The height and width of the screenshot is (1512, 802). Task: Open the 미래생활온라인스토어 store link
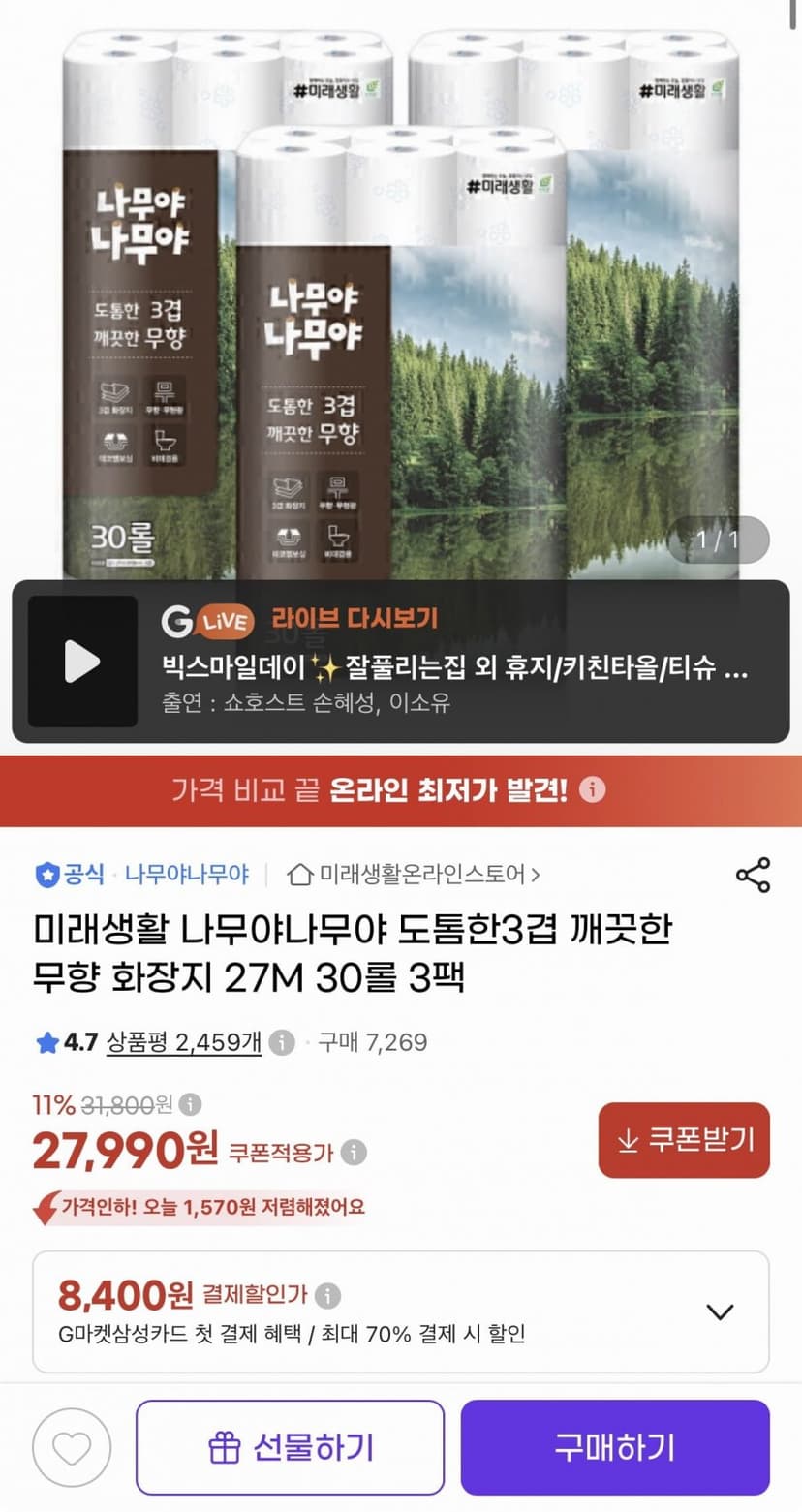(x=414, y=875)
